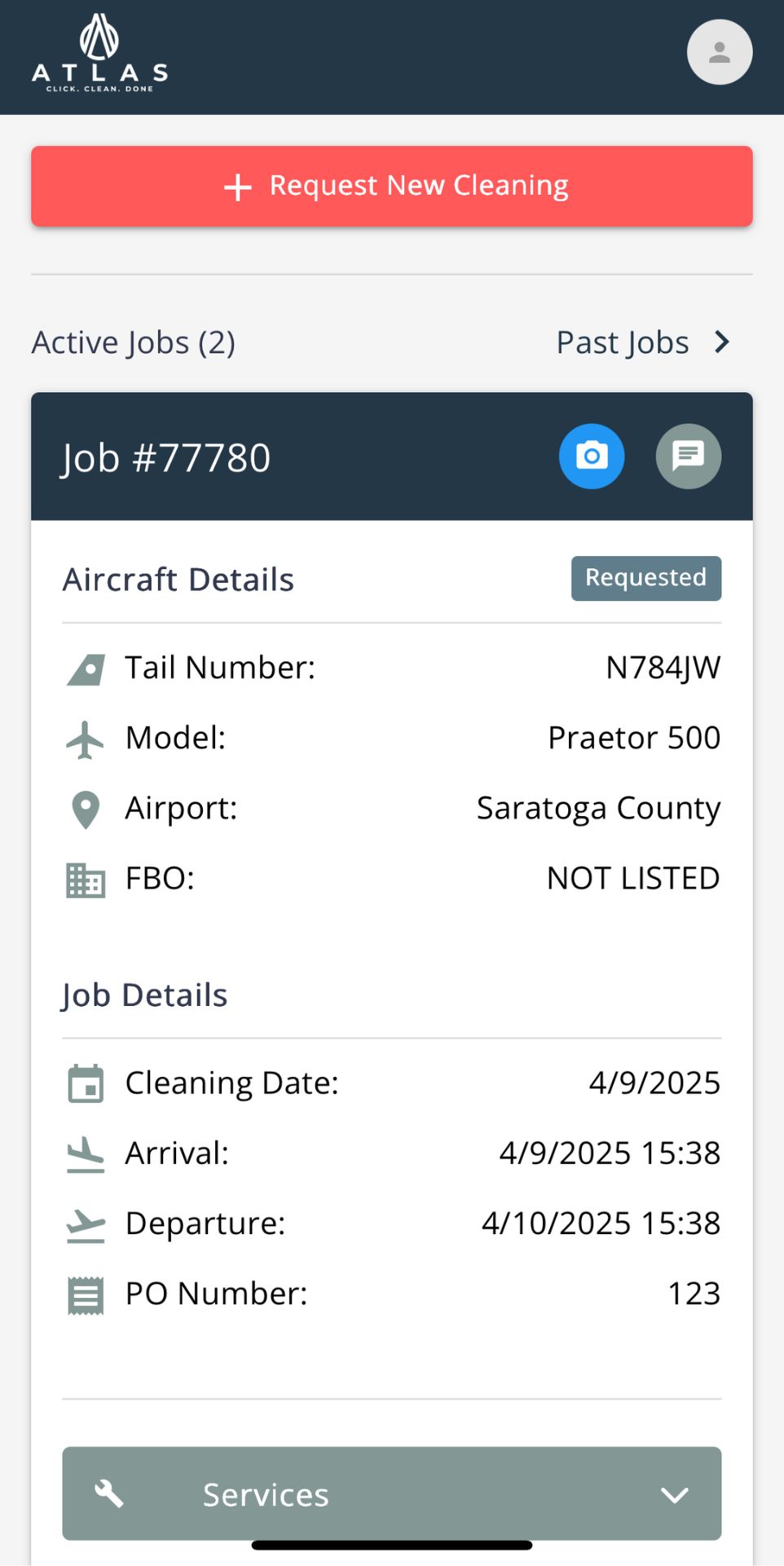Viewport: 784px width, 1566px height.
Task: Tap Request New Cleaning button
Action: [392, 186]
